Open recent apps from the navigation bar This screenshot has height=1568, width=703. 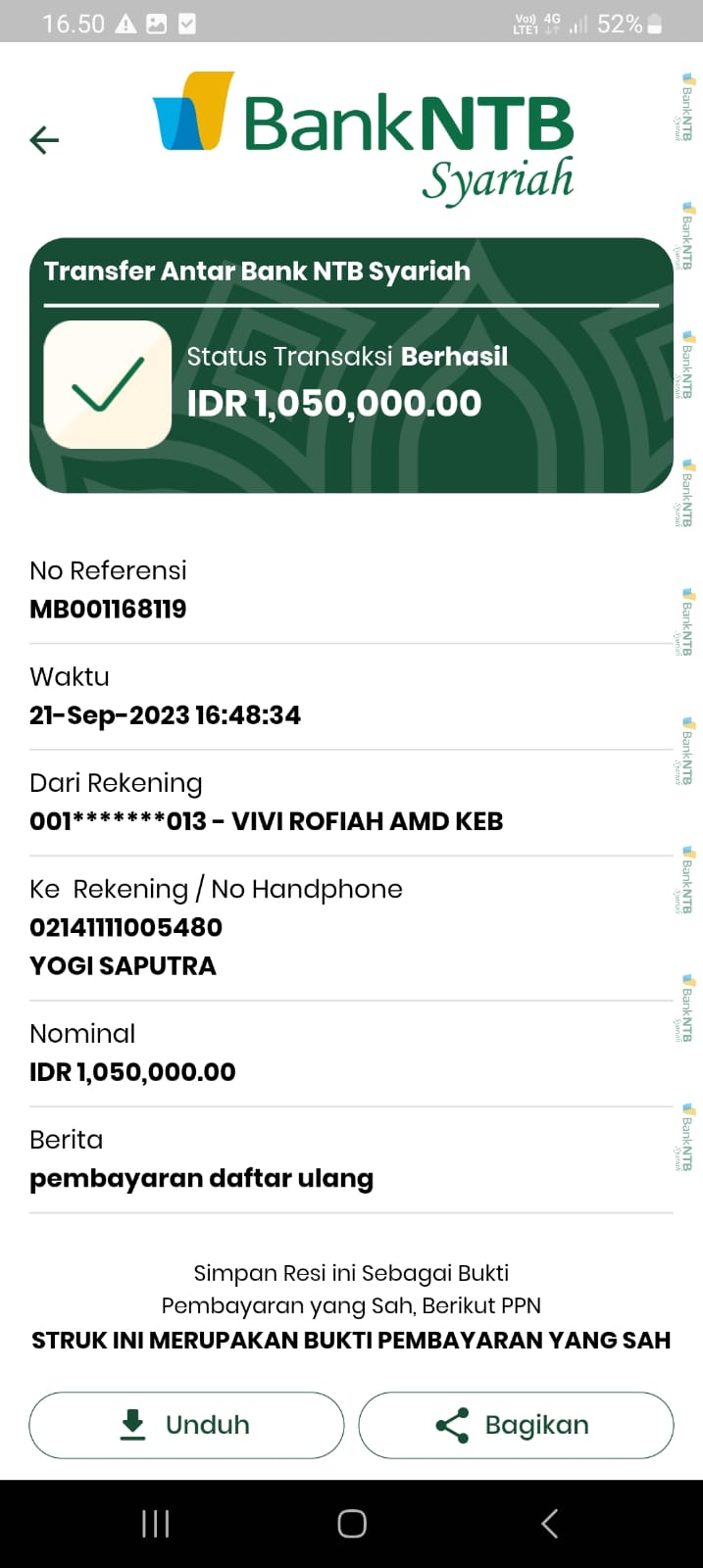155,1523
